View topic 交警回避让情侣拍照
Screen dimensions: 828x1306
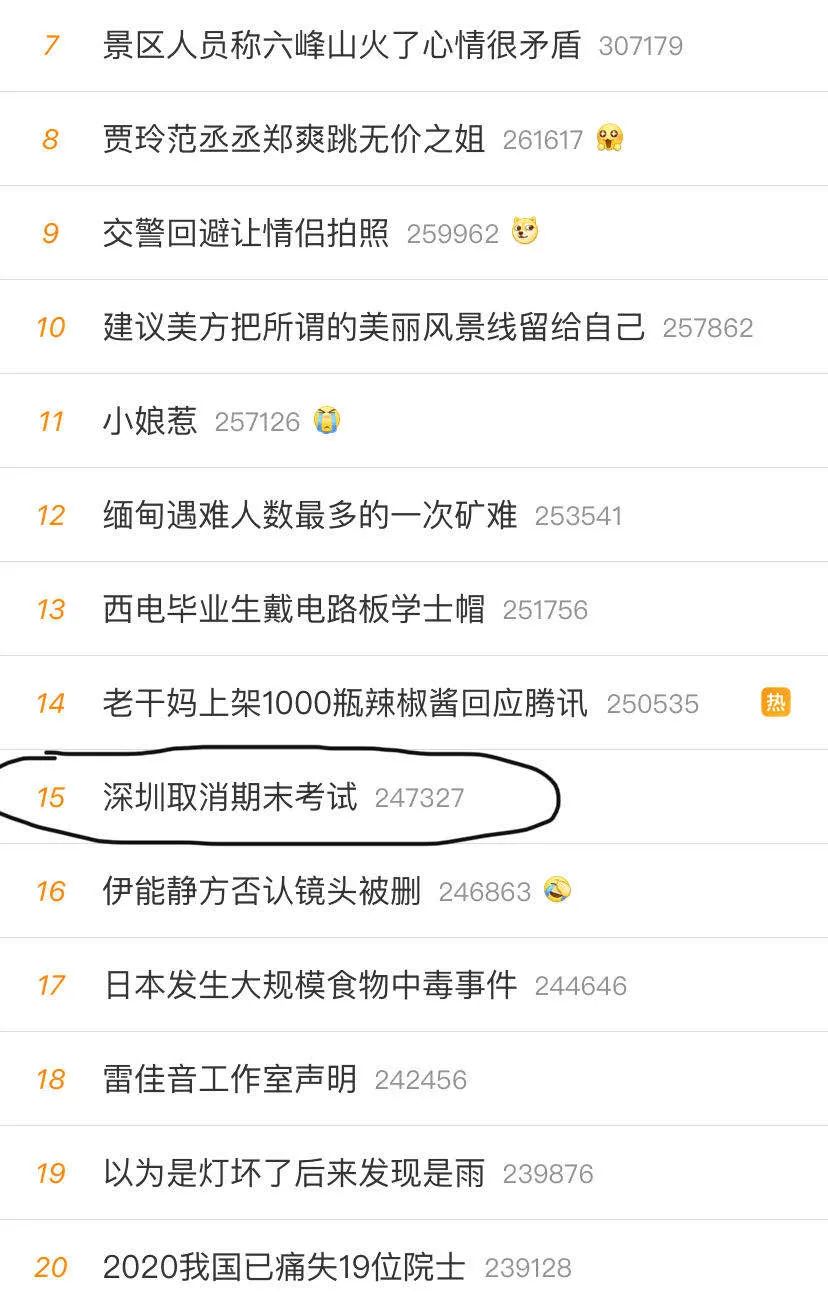coord(246,233)
